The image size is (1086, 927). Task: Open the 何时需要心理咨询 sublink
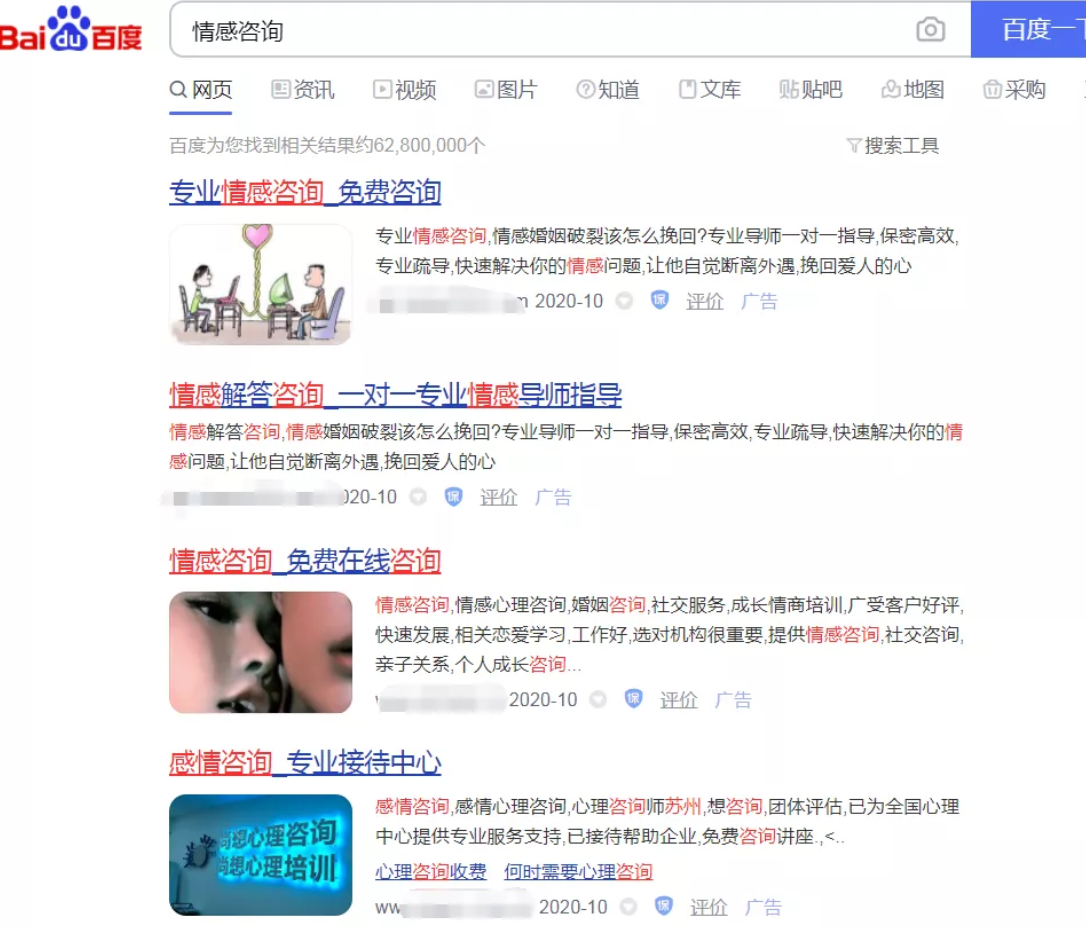[x=578, y=872]
